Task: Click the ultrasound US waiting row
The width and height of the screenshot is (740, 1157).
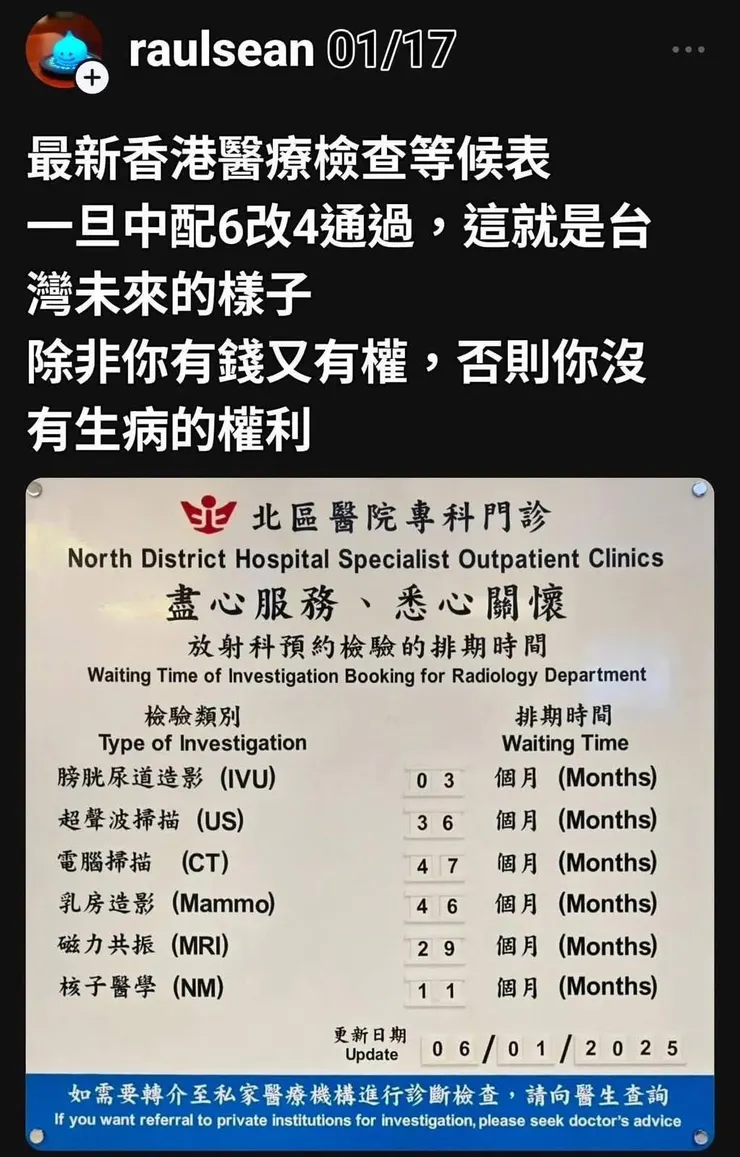Action: coord(370,820)
